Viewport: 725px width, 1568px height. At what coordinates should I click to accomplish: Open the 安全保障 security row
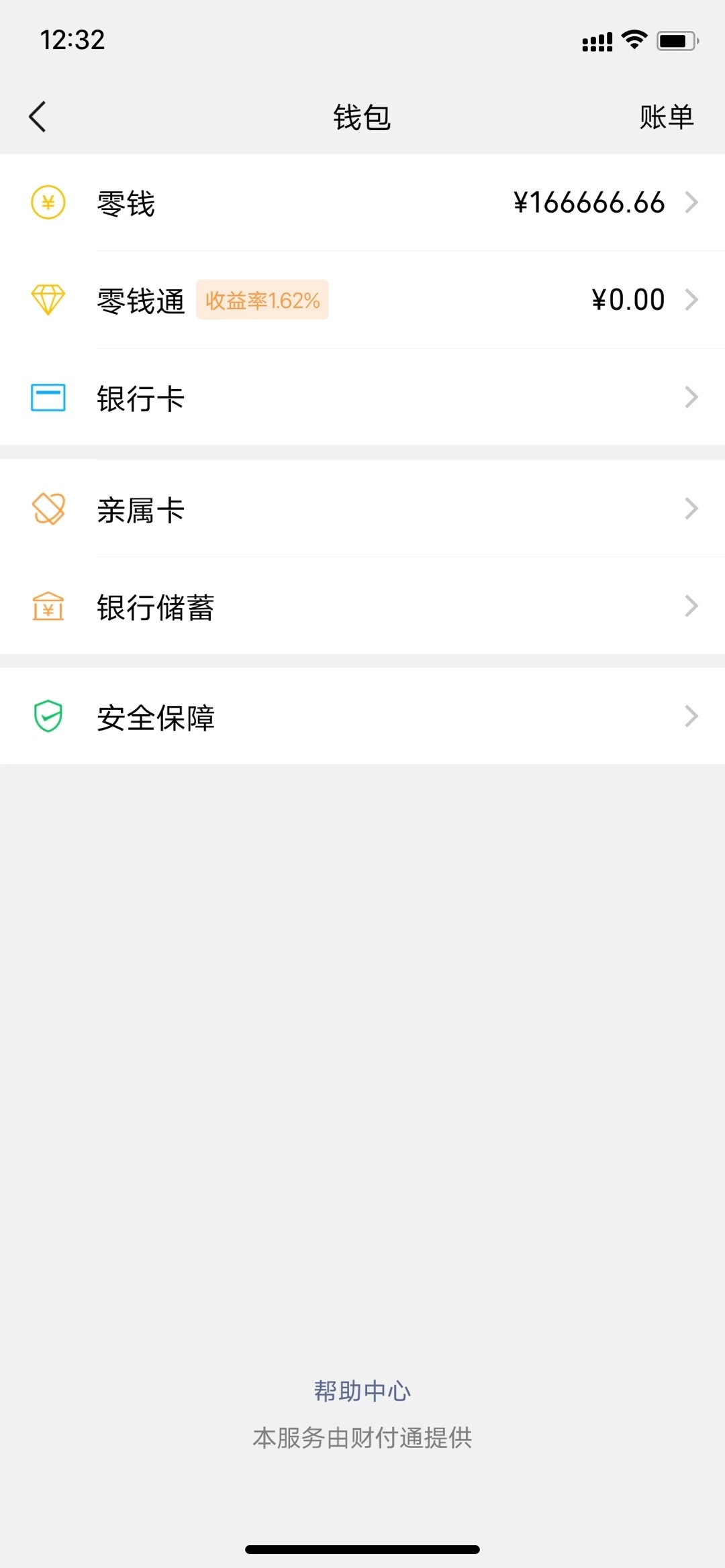pos(362,716)
